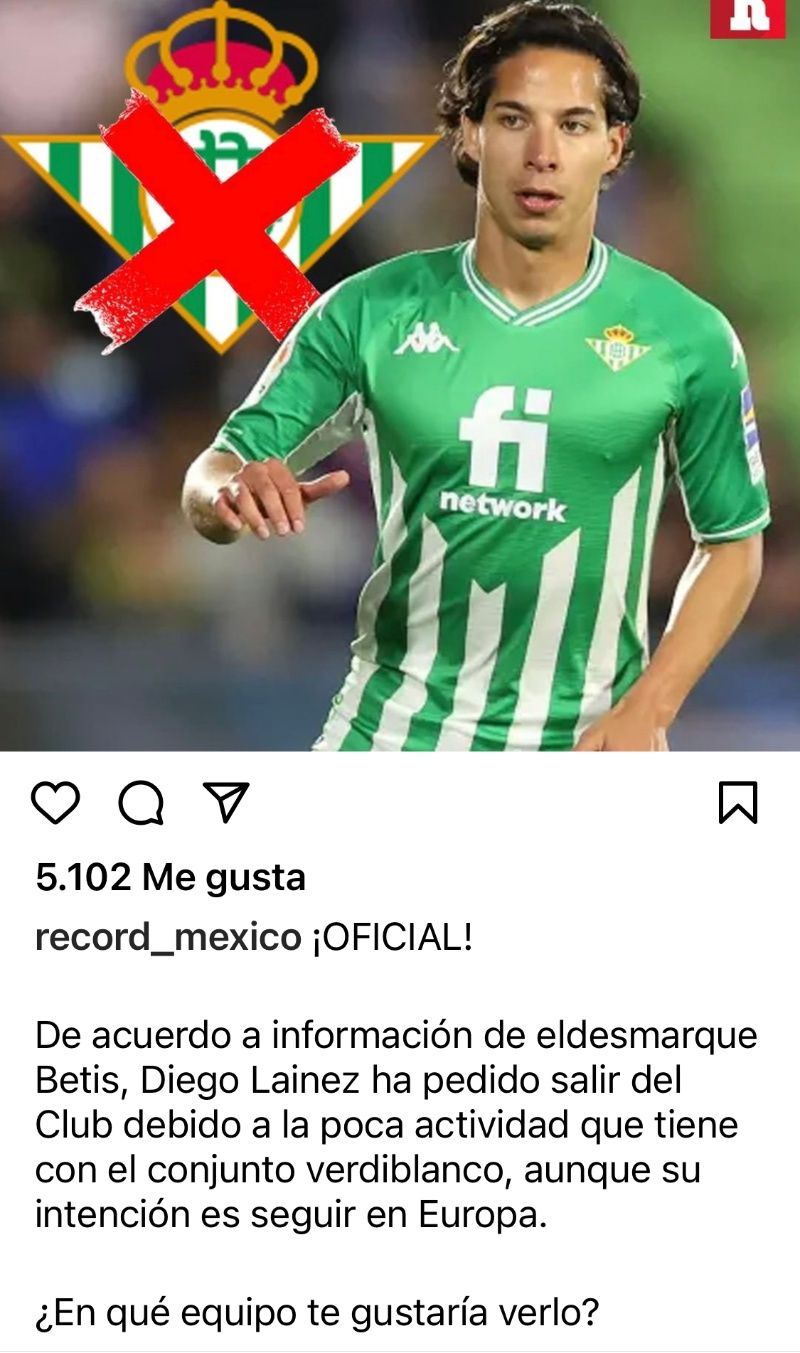Share the post via paper plane icon

(x=226, y=802)
